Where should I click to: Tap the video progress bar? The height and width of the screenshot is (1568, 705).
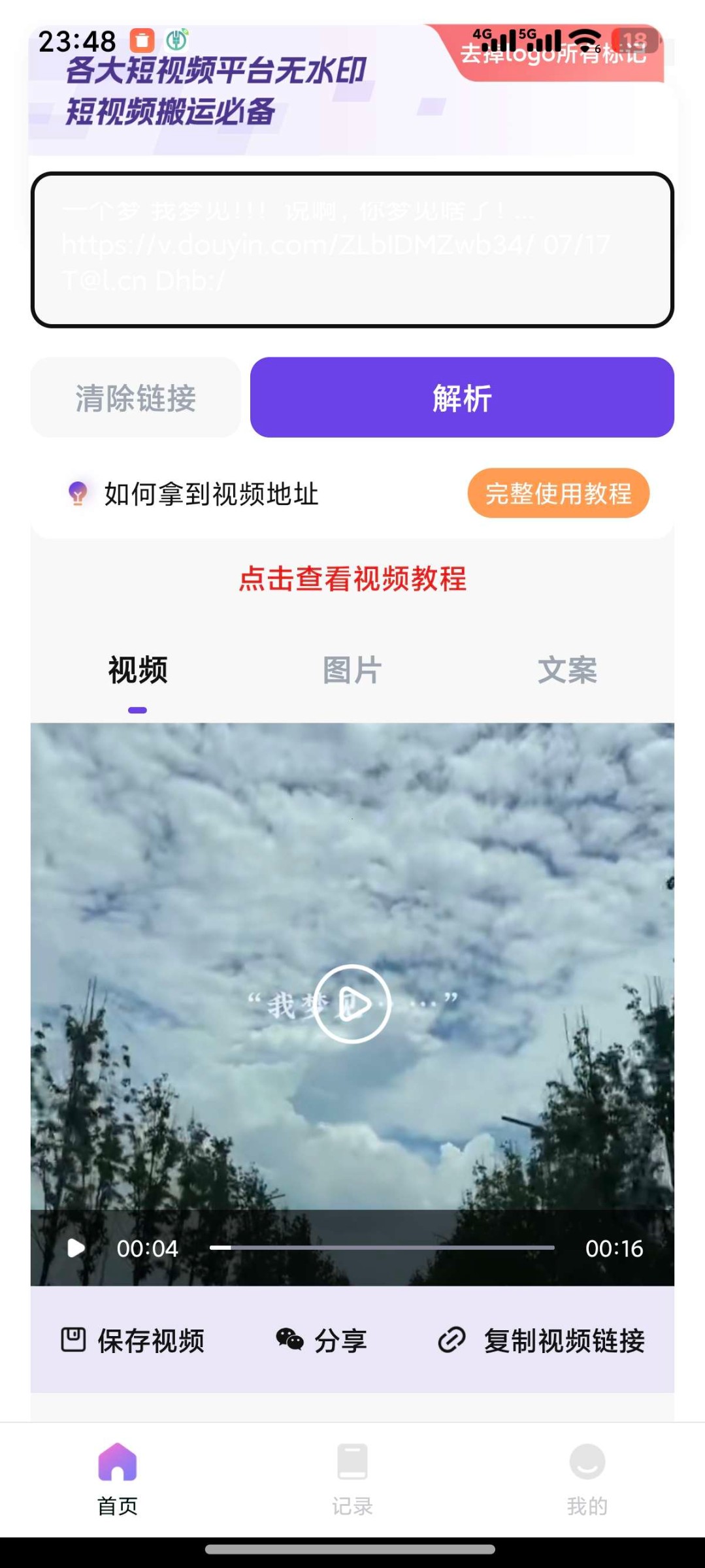click(382, 1248)
